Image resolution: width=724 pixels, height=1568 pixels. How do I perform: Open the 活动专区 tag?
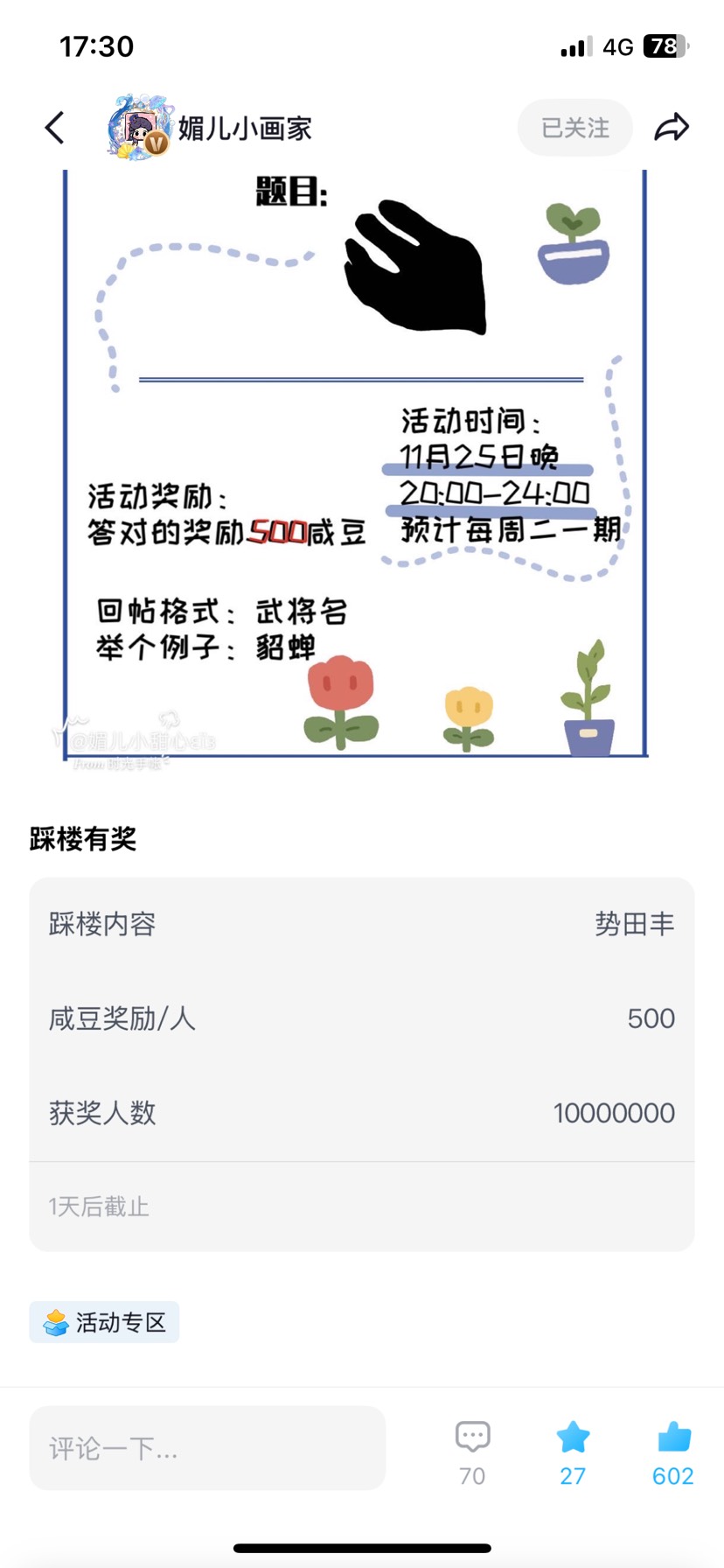click(105, 1321)
